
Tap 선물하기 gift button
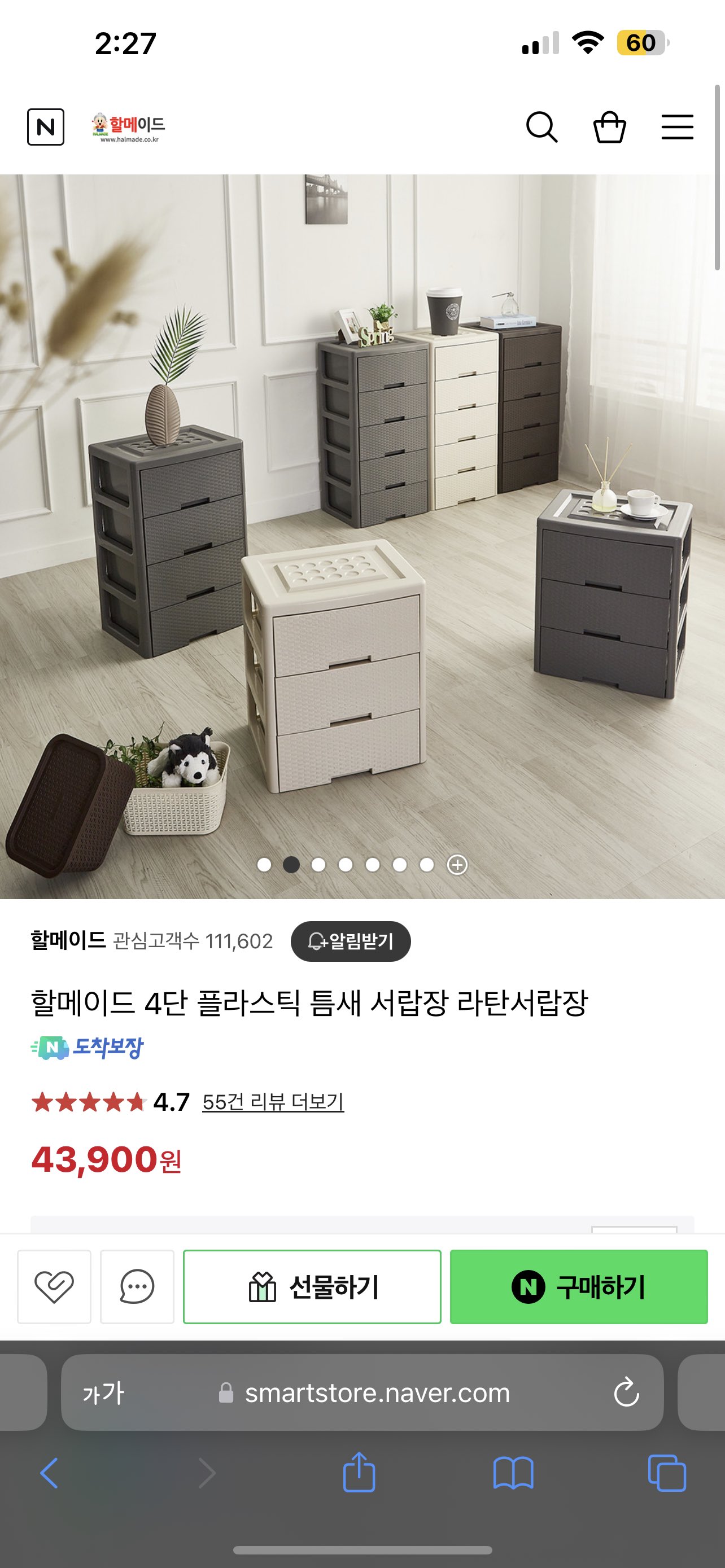312,1286
